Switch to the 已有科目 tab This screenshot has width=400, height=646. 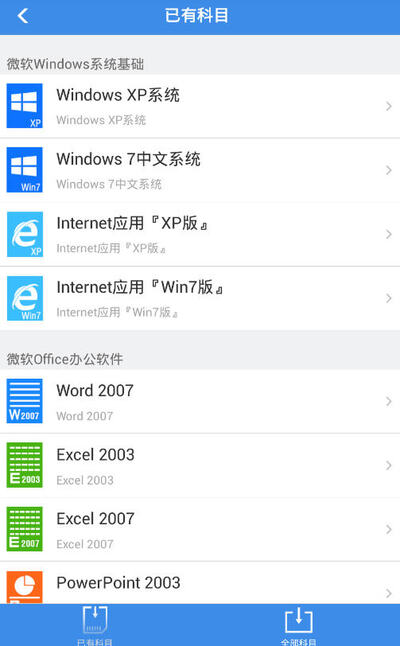tap(95, 625)
